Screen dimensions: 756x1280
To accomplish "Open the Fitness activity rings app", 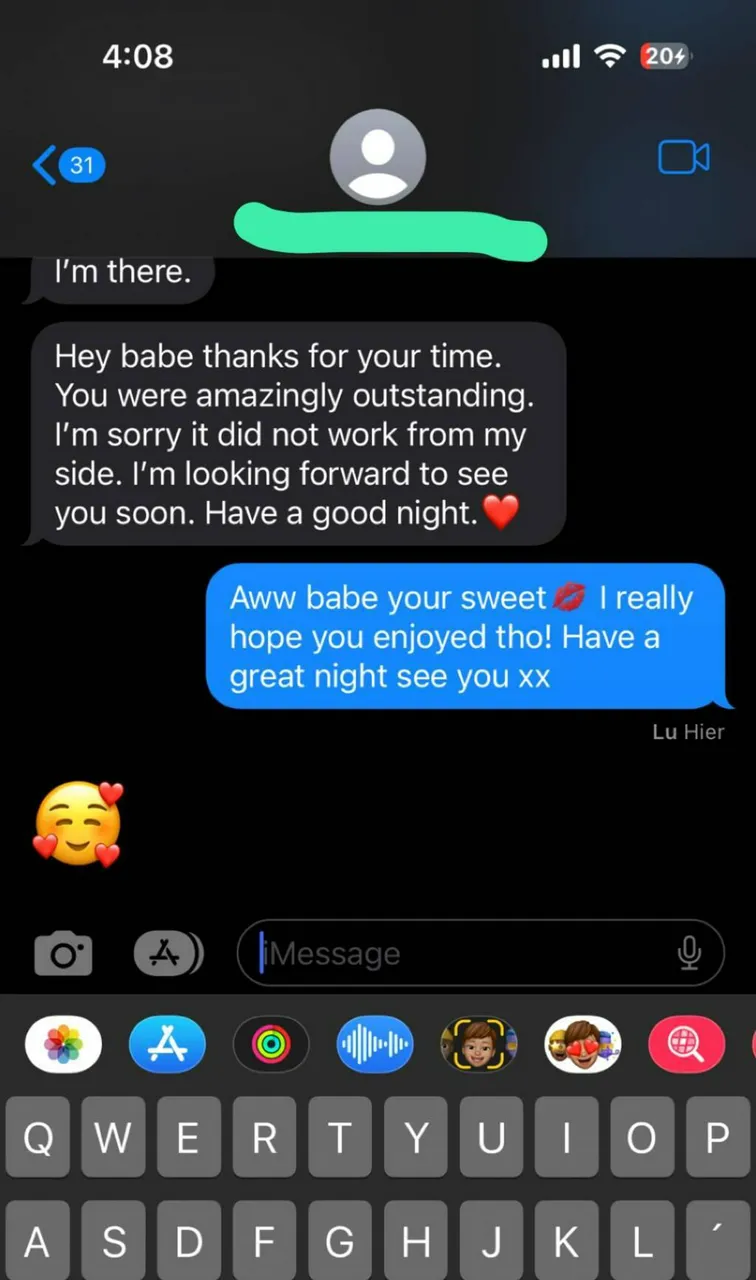I will [x=270, y=1045].
